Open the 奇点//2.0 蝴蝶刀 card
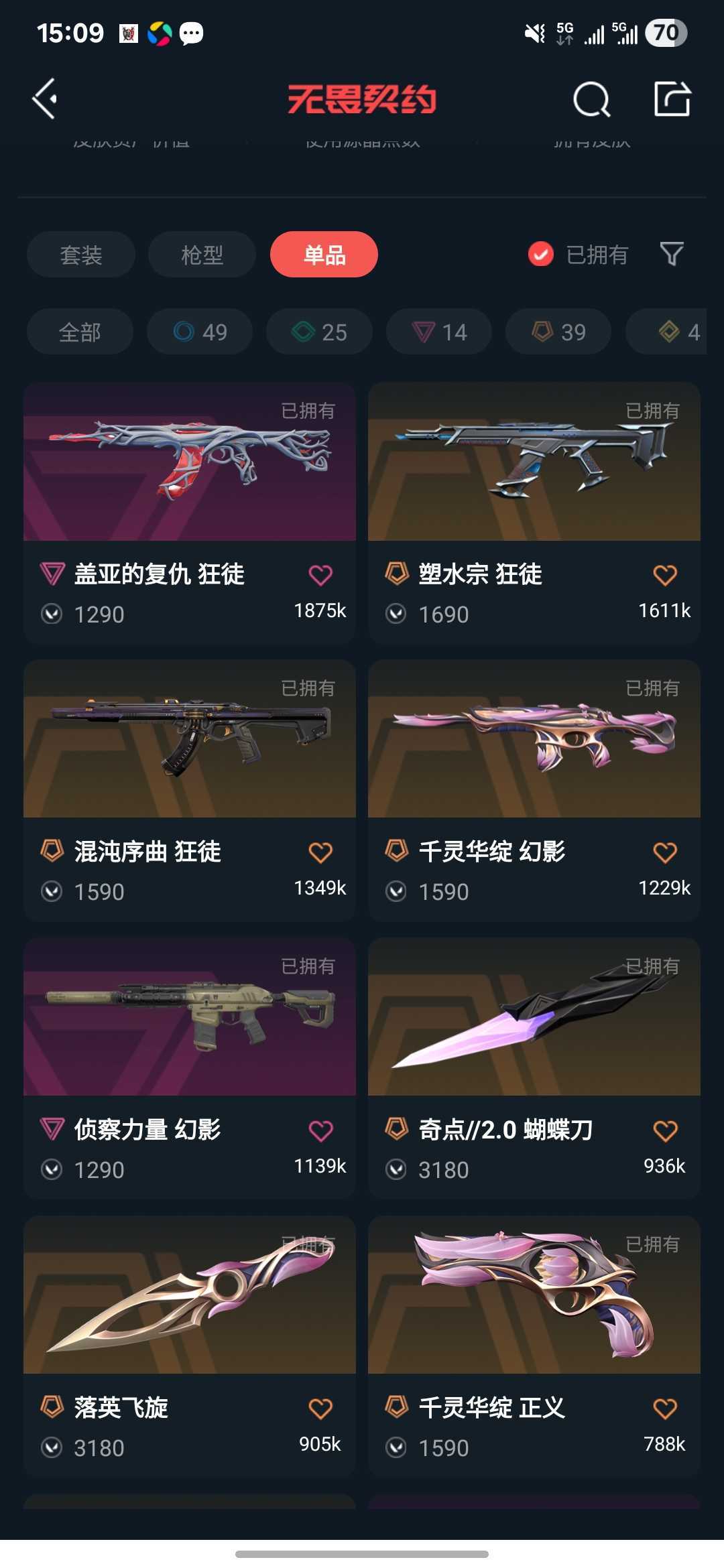This screenshot has height=1568, width=724. coord(534,1069)
